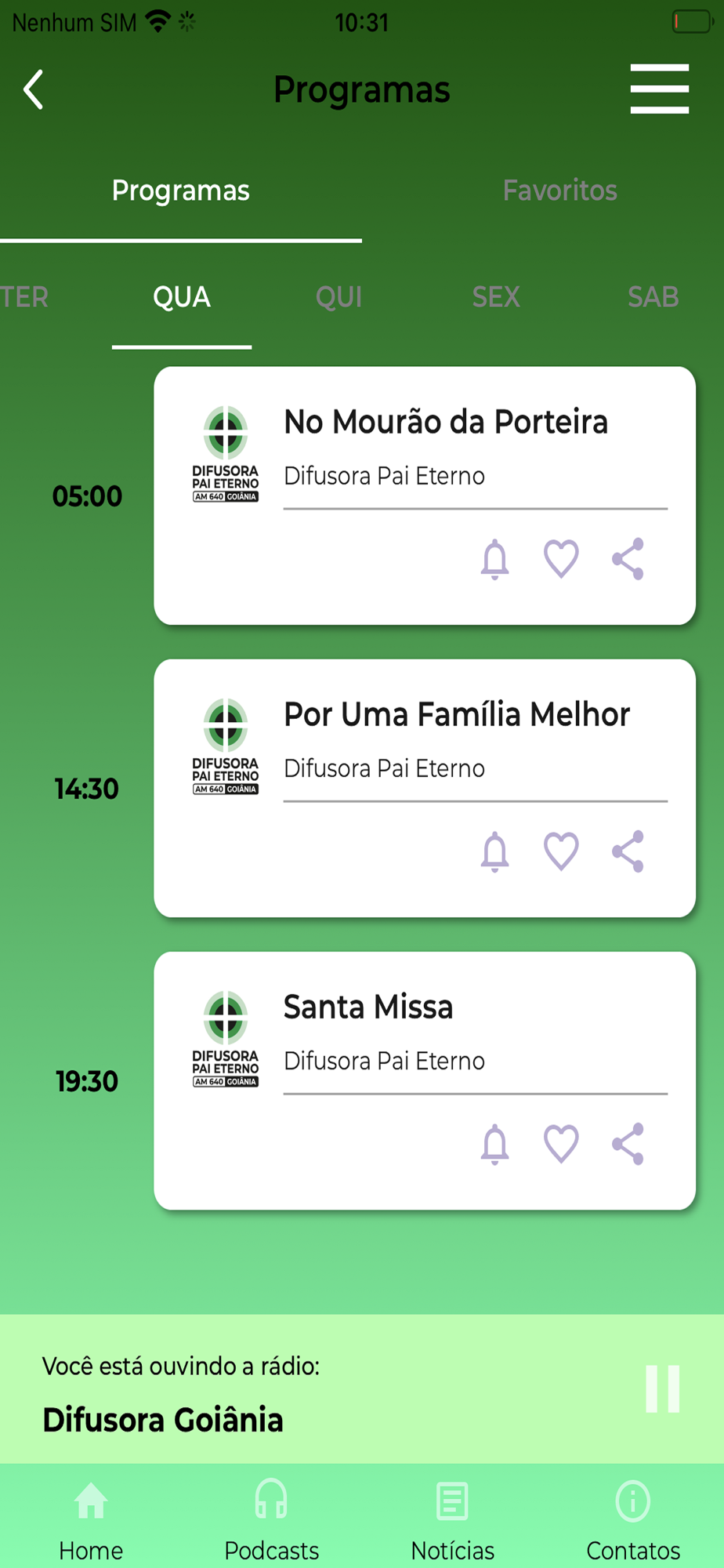Select the SEX day tab
724x1568 pixels.
[496, 297]
